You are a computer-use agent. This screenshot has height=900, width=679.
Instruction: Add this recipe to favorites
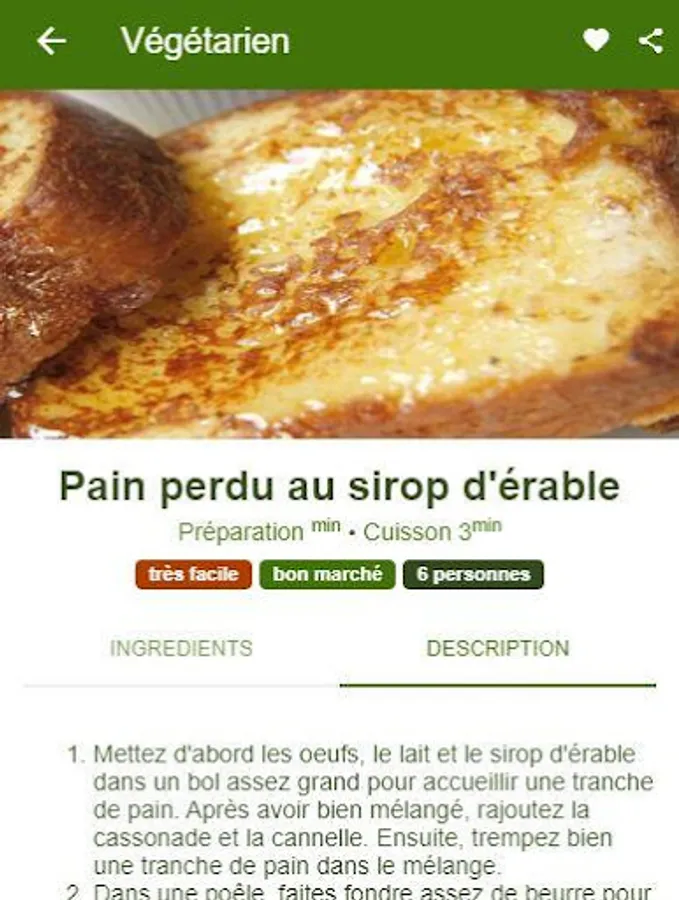(x=596, y=41)
